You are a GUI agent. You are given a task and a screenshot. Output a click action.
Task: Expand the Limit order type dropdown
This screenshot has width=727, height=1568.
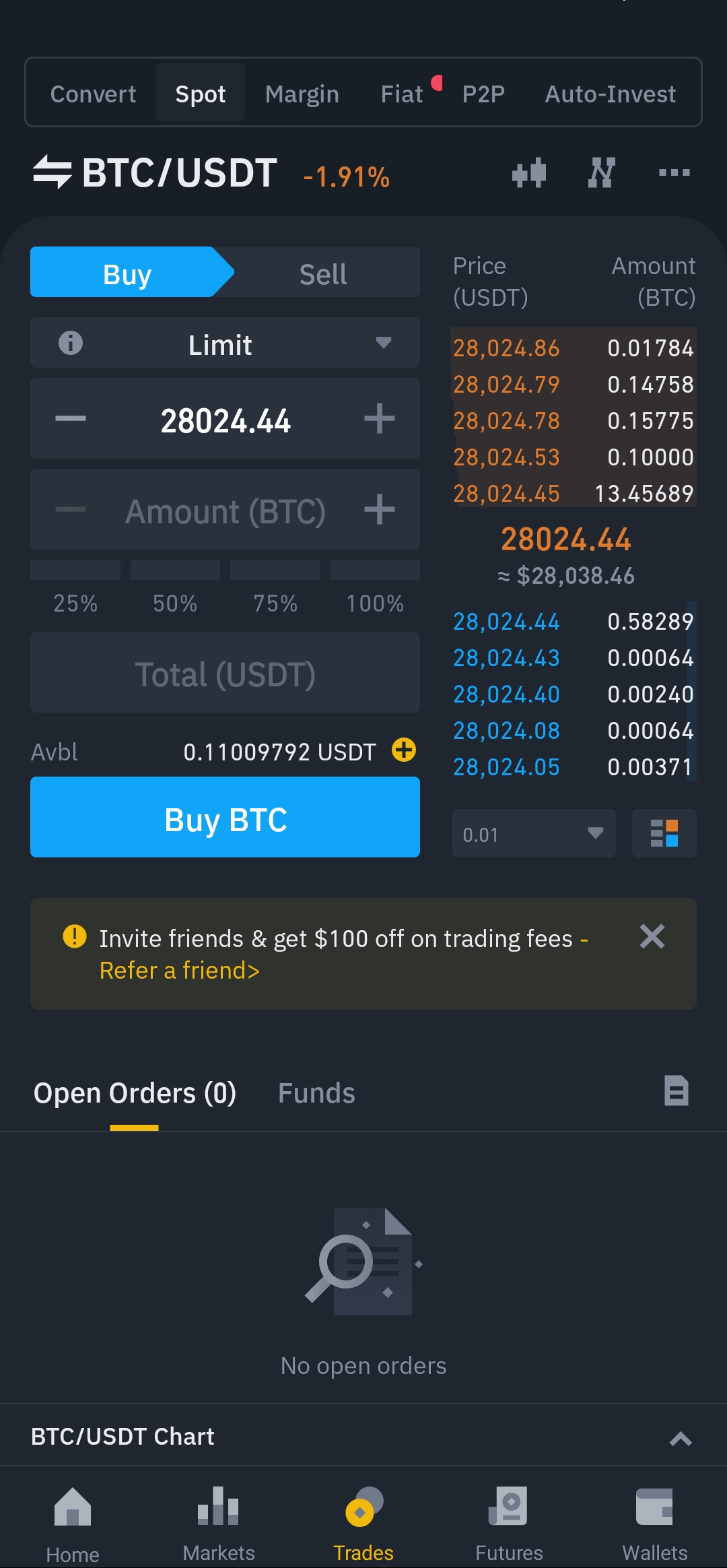coord(225,343)
